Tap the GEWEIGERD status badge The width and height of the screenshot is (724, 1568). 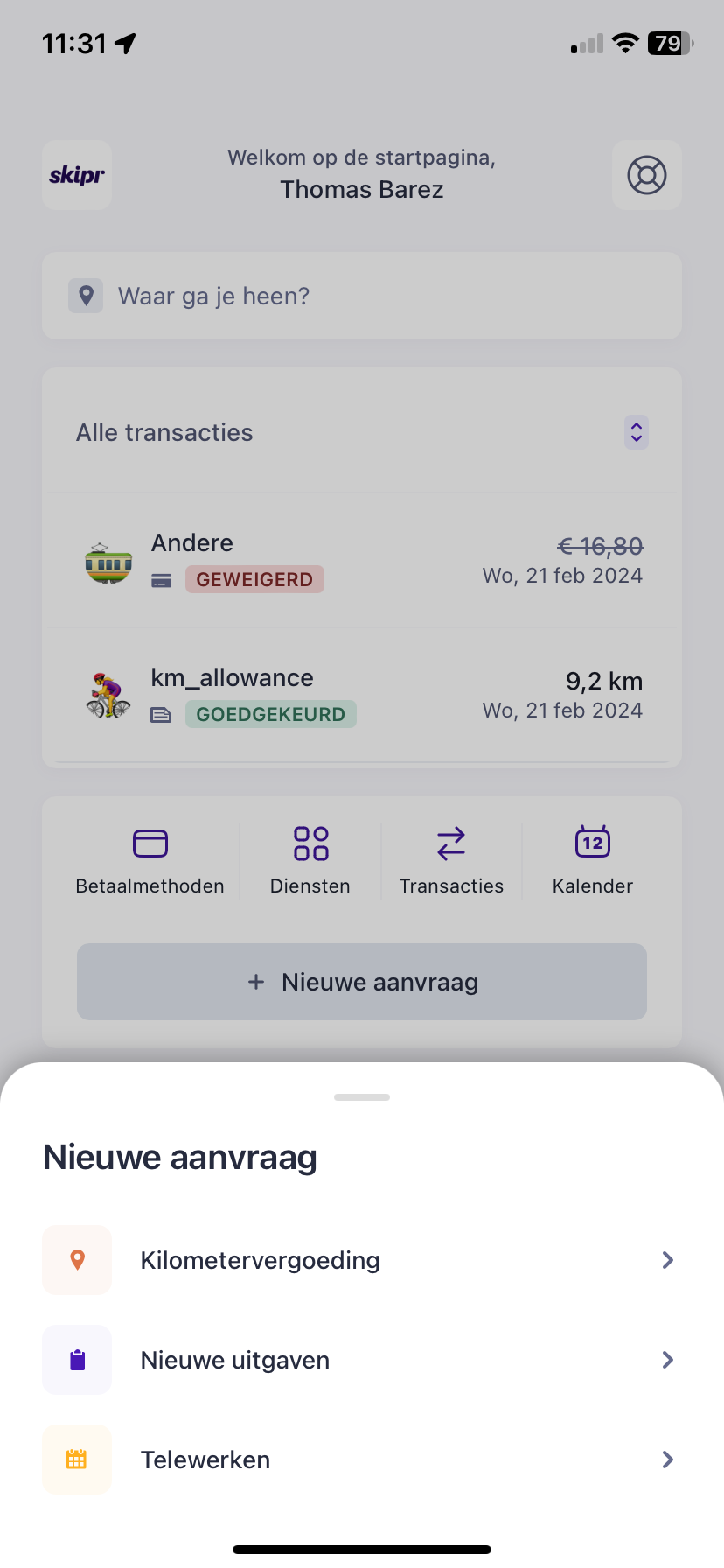pyautogui.click(x=254, y=578)
